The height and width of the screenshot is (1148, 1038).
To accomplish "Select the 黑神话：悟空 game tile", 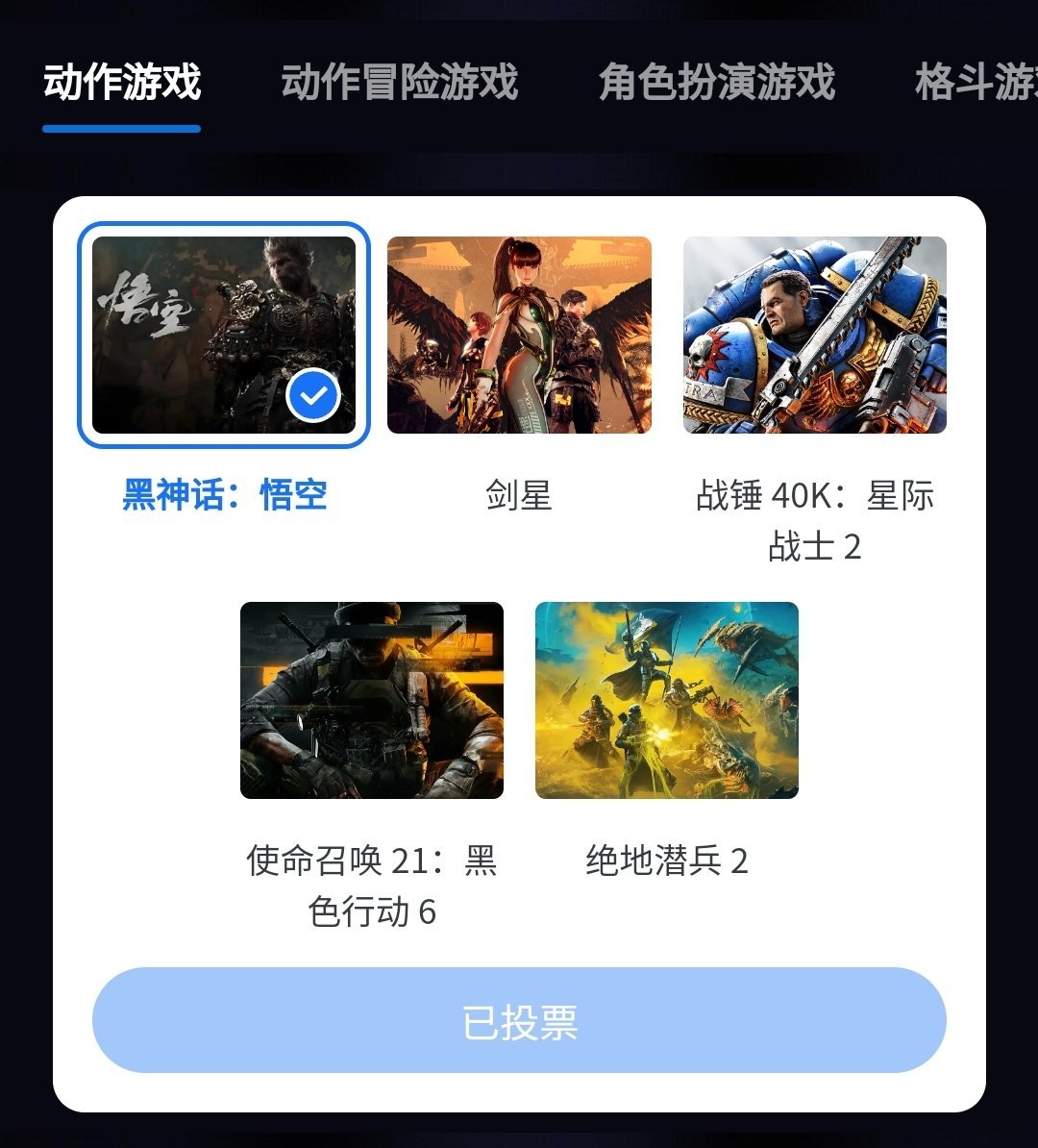I will (x=224, y=336).
